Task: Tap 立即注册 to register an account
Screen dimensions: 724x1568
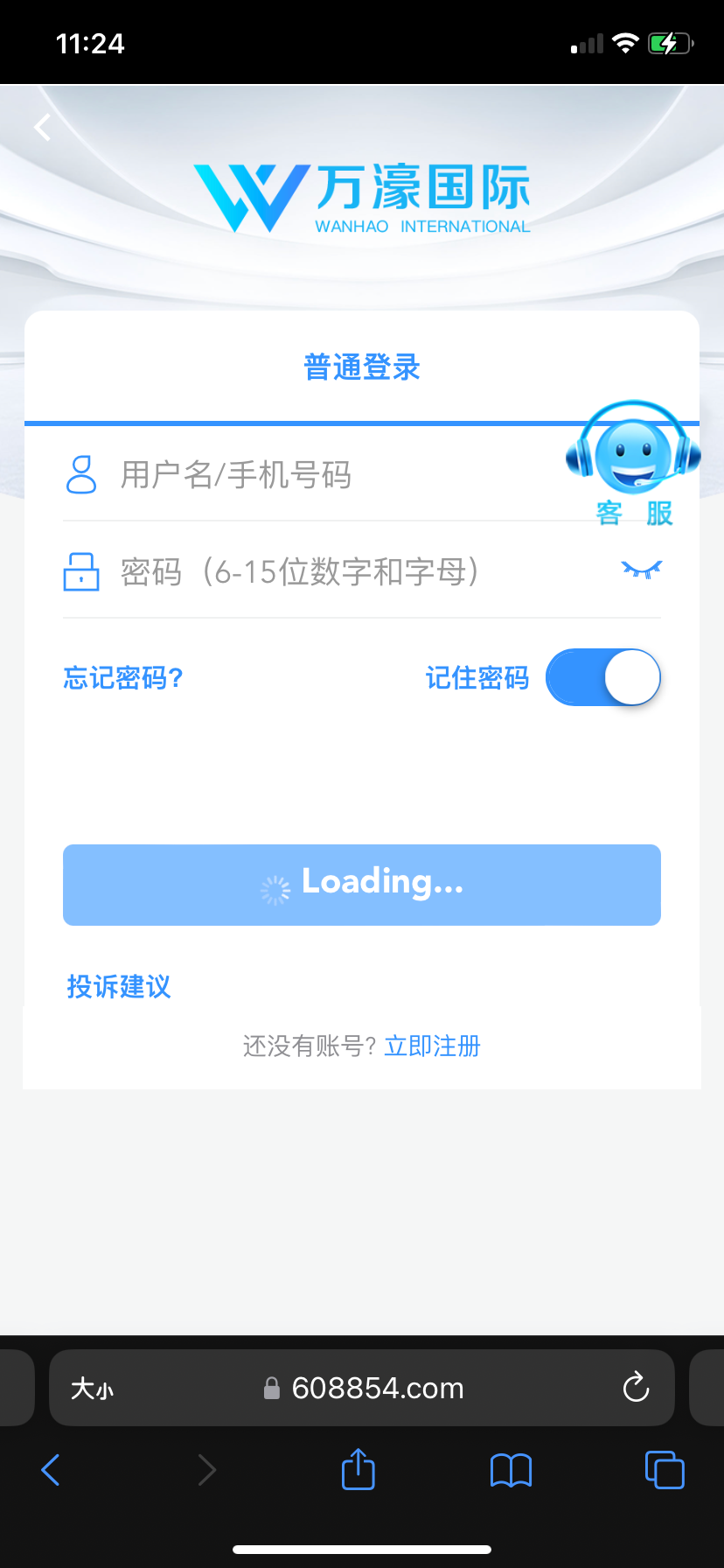Action: (x=431, y=1046)
